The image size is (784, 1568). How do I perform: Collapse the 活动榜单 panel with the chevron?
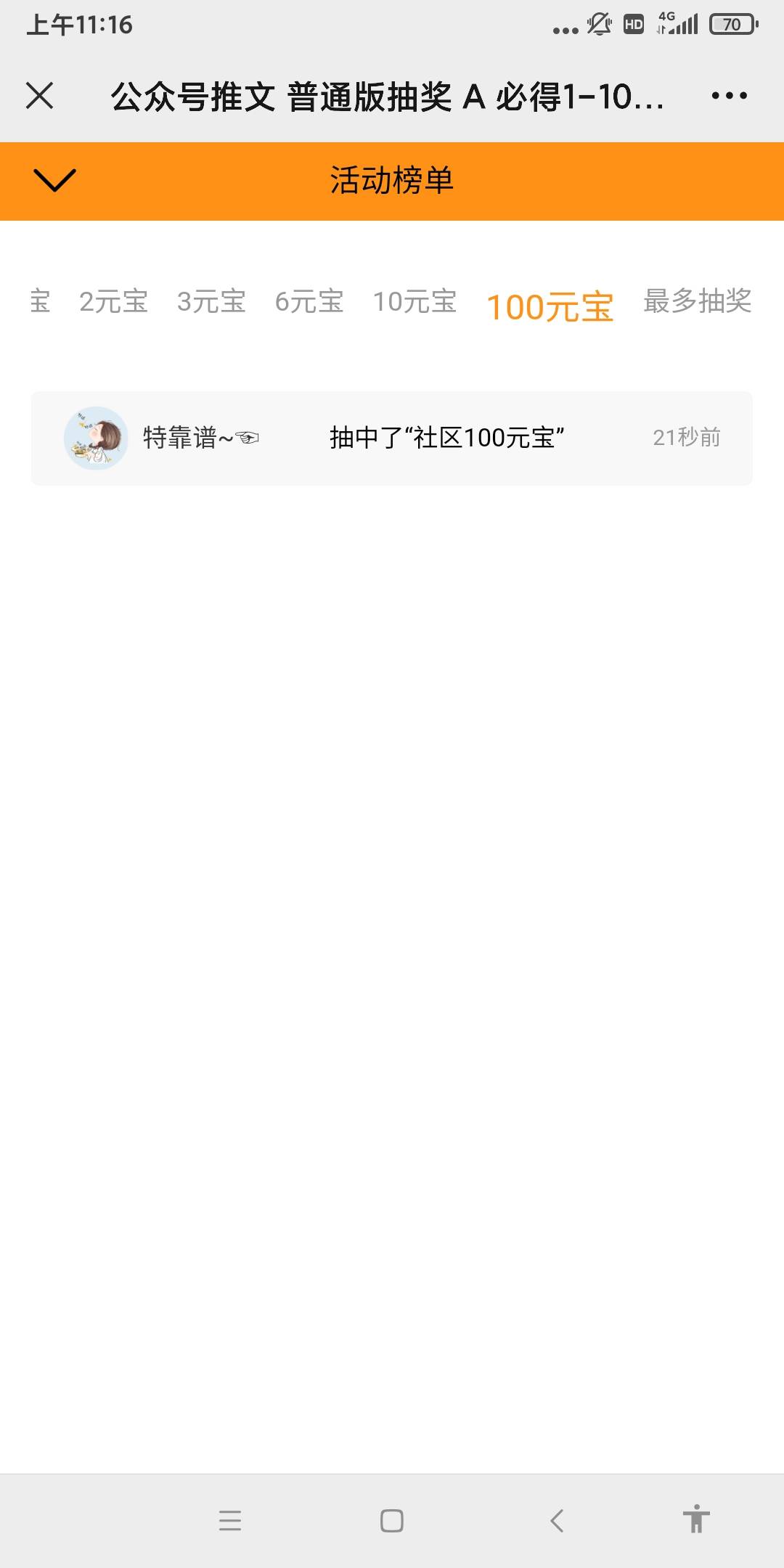click(x=54, y=180)
